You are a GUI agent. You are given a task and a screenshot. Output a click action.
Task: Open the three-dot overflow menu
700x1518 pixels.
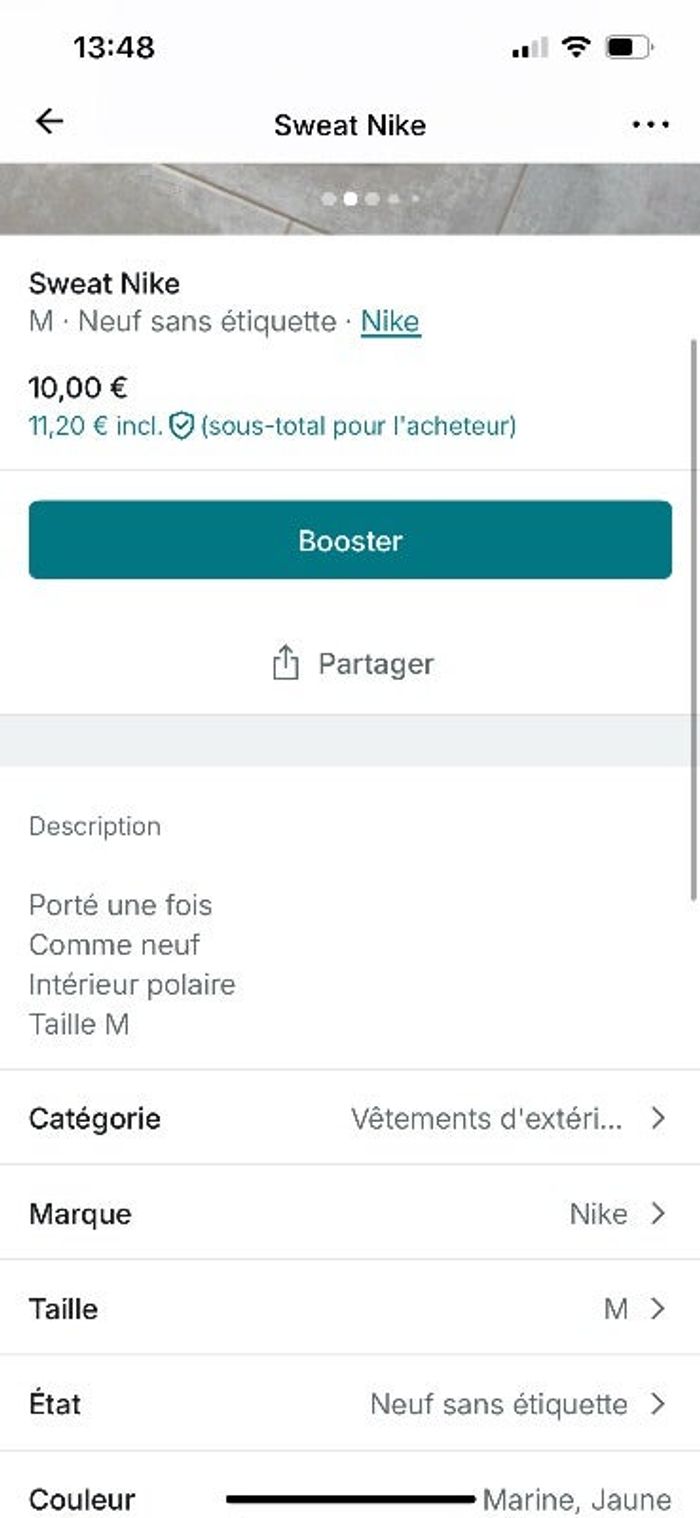click(650, 124)
